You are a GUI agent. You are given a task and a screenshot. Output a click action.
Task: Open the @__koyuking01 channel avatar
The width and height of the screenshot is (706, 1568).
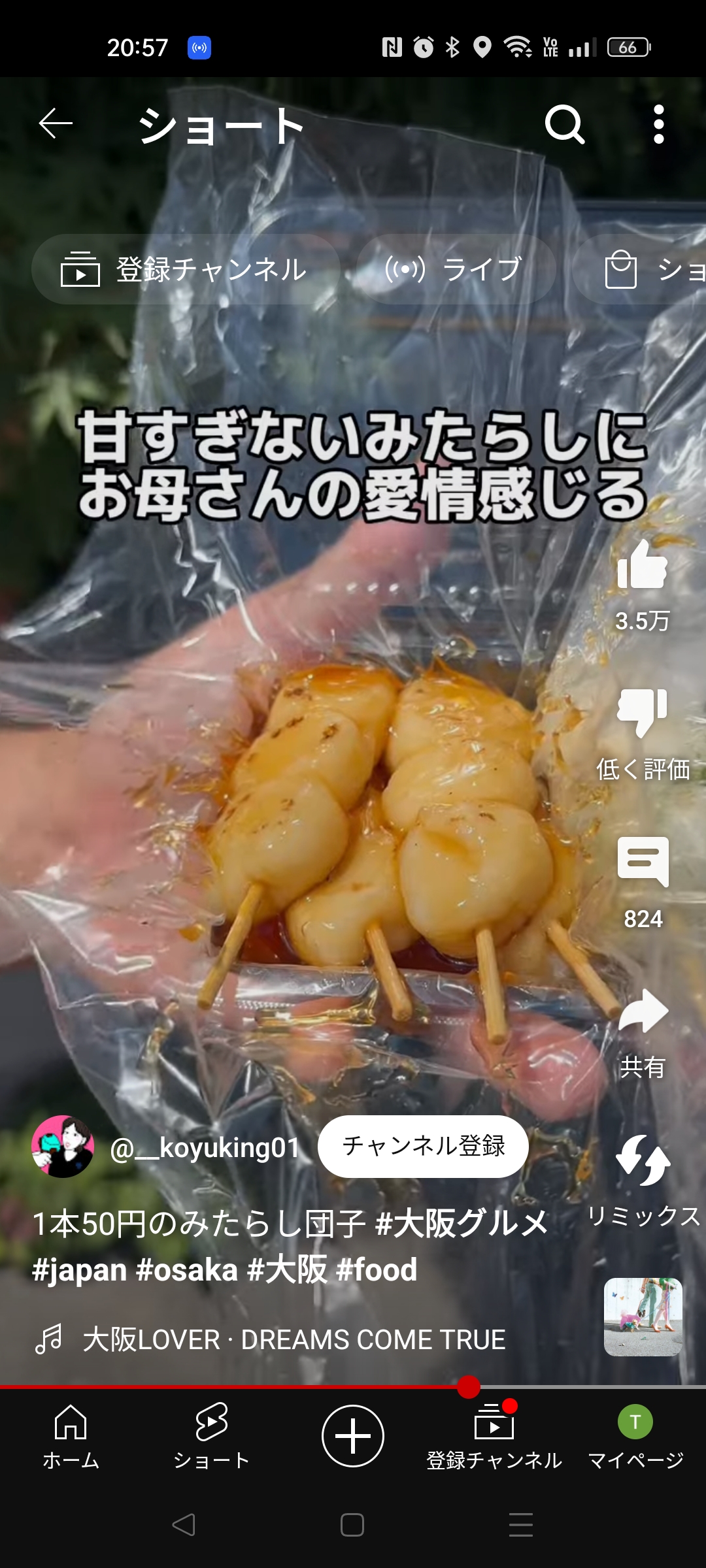pos(63,1147)
